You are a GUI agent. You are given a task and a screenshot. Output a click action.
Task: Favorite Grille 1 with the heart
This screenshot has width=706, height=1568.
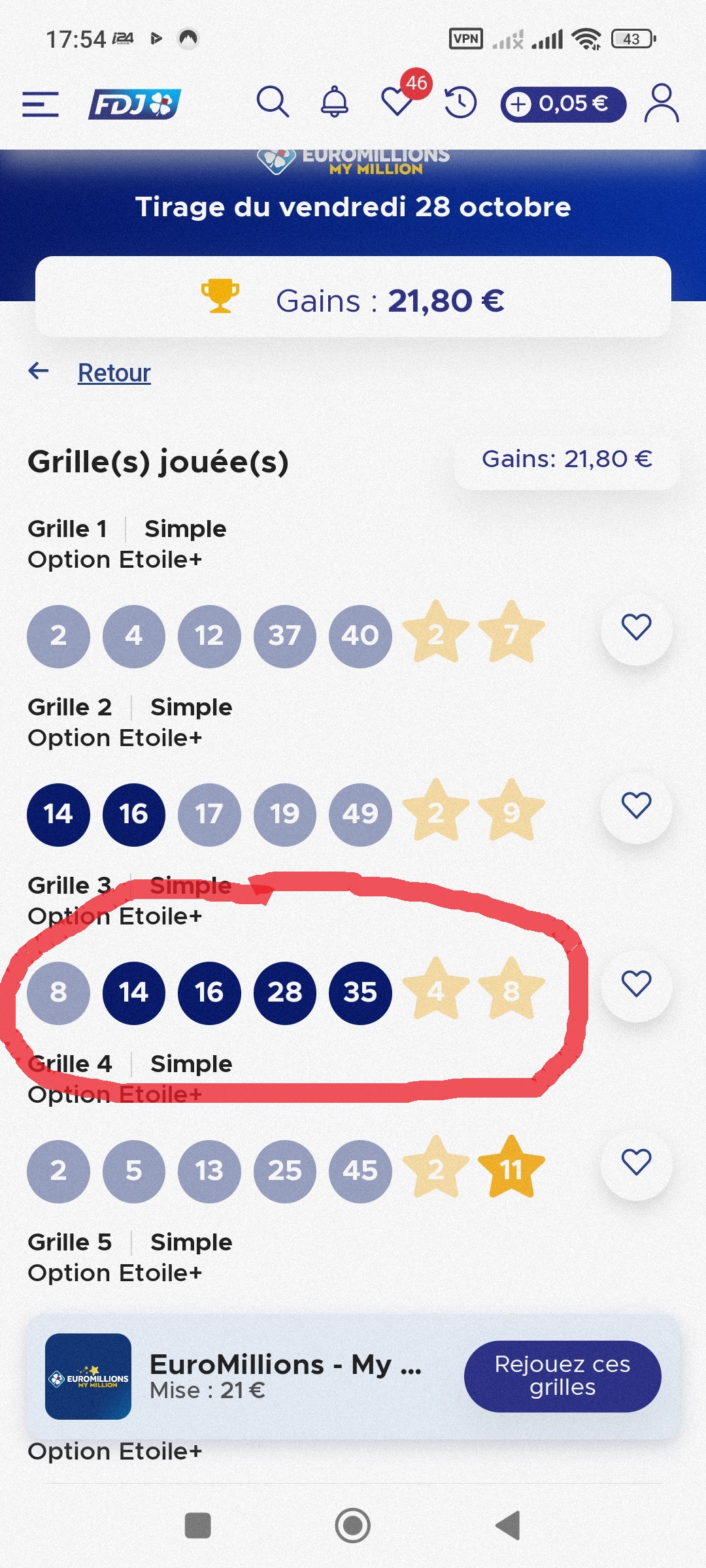636,628
